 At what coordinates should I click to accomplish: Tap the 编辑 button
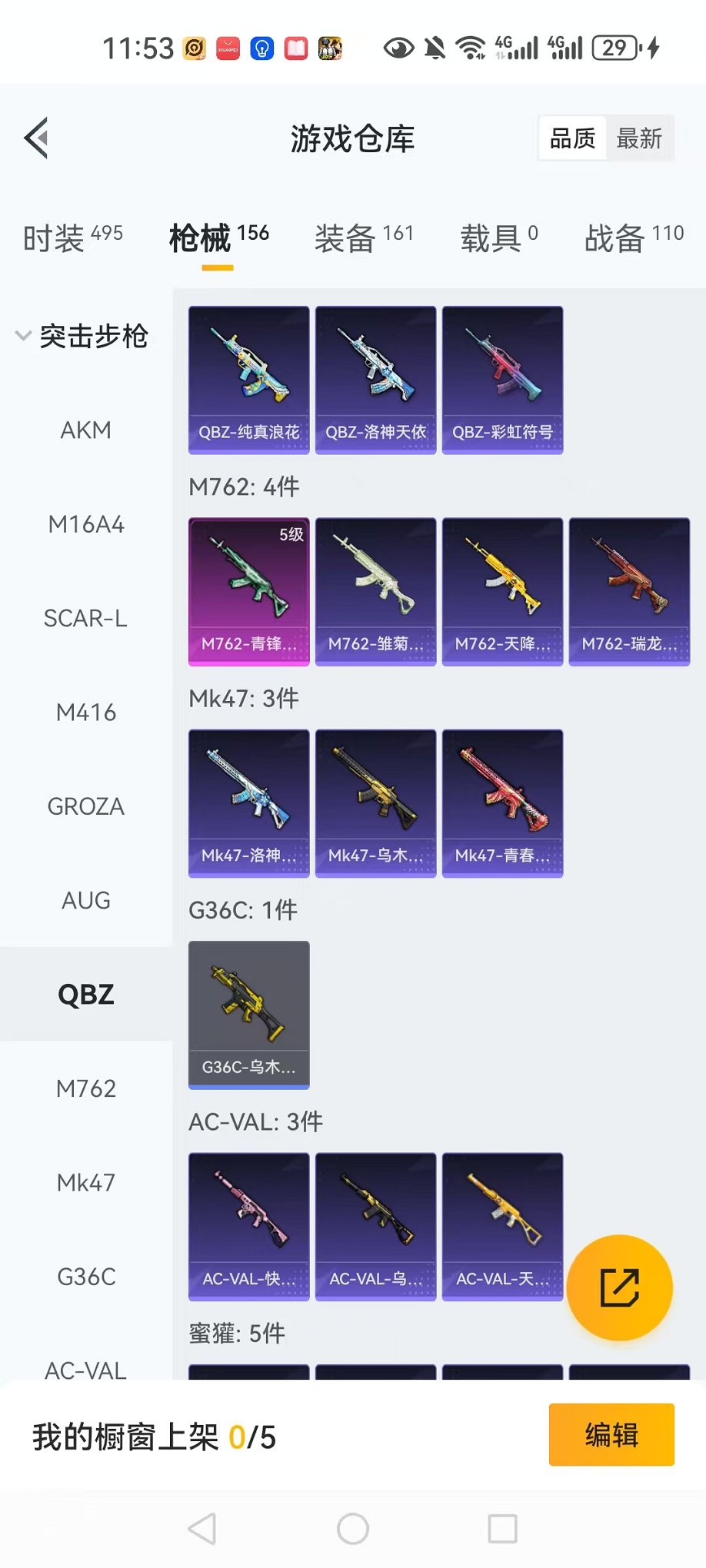pyautogui.click(x=611, y=1434)
